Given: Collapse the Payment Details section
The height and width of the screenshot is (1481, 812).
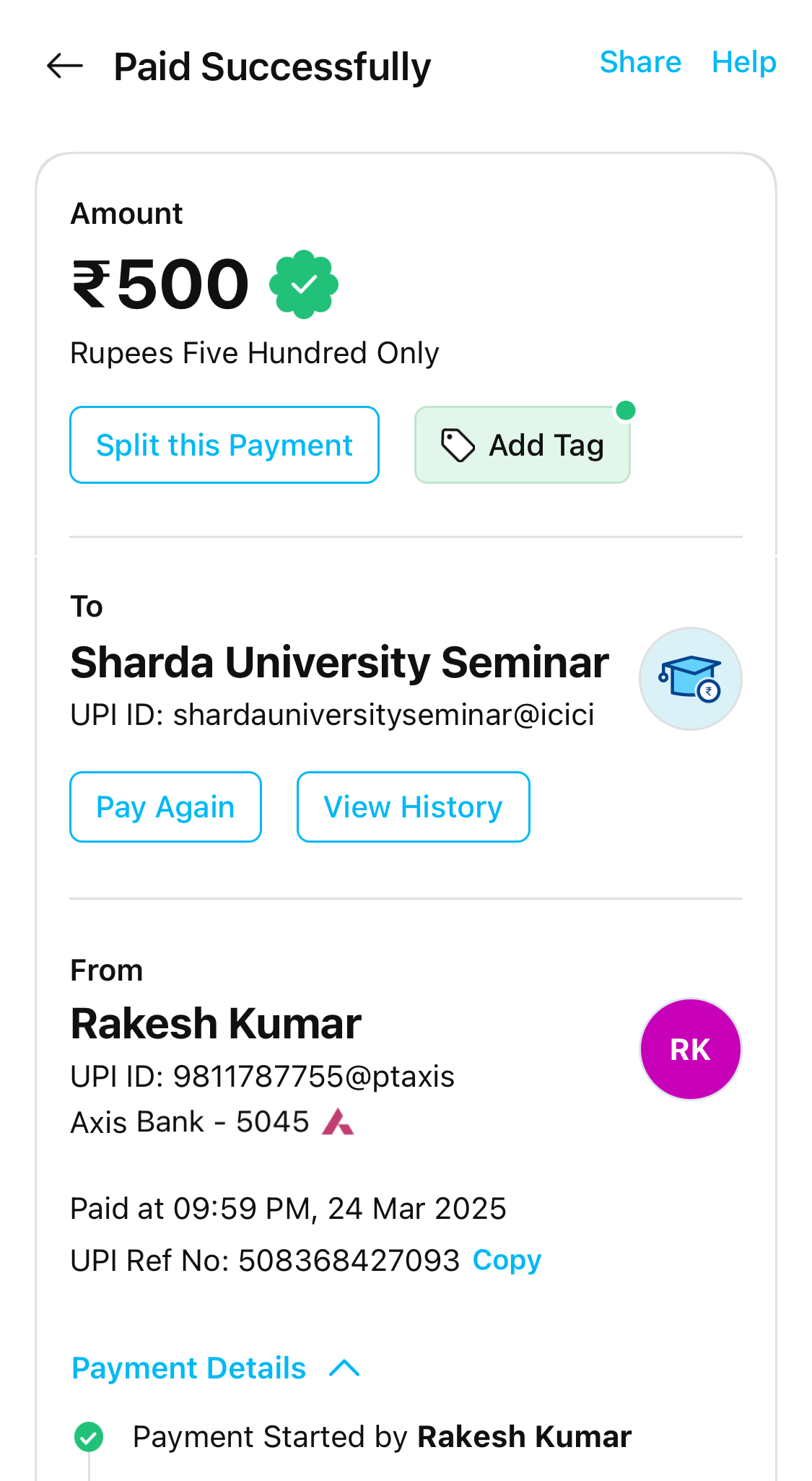Looking at the screenshot, I should point(216,1368).
